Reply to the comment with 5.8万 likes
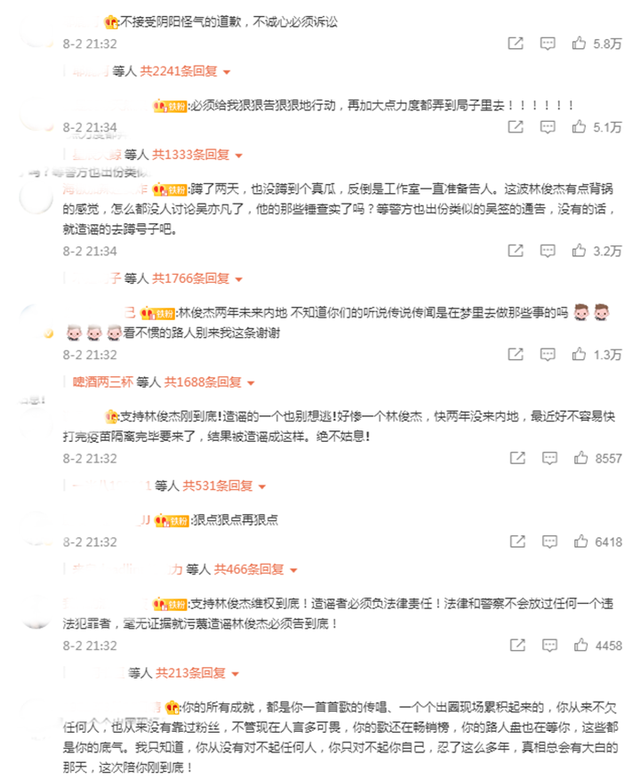 coord(547,44)
